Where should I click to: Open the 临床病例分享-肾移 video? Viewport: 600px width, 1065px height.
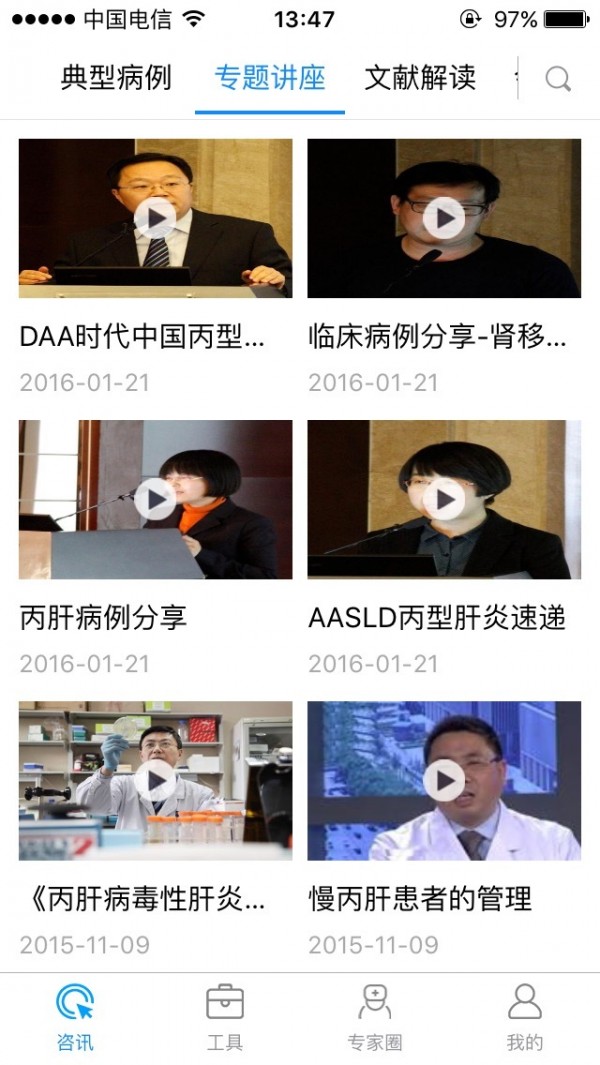coord(444,218)
